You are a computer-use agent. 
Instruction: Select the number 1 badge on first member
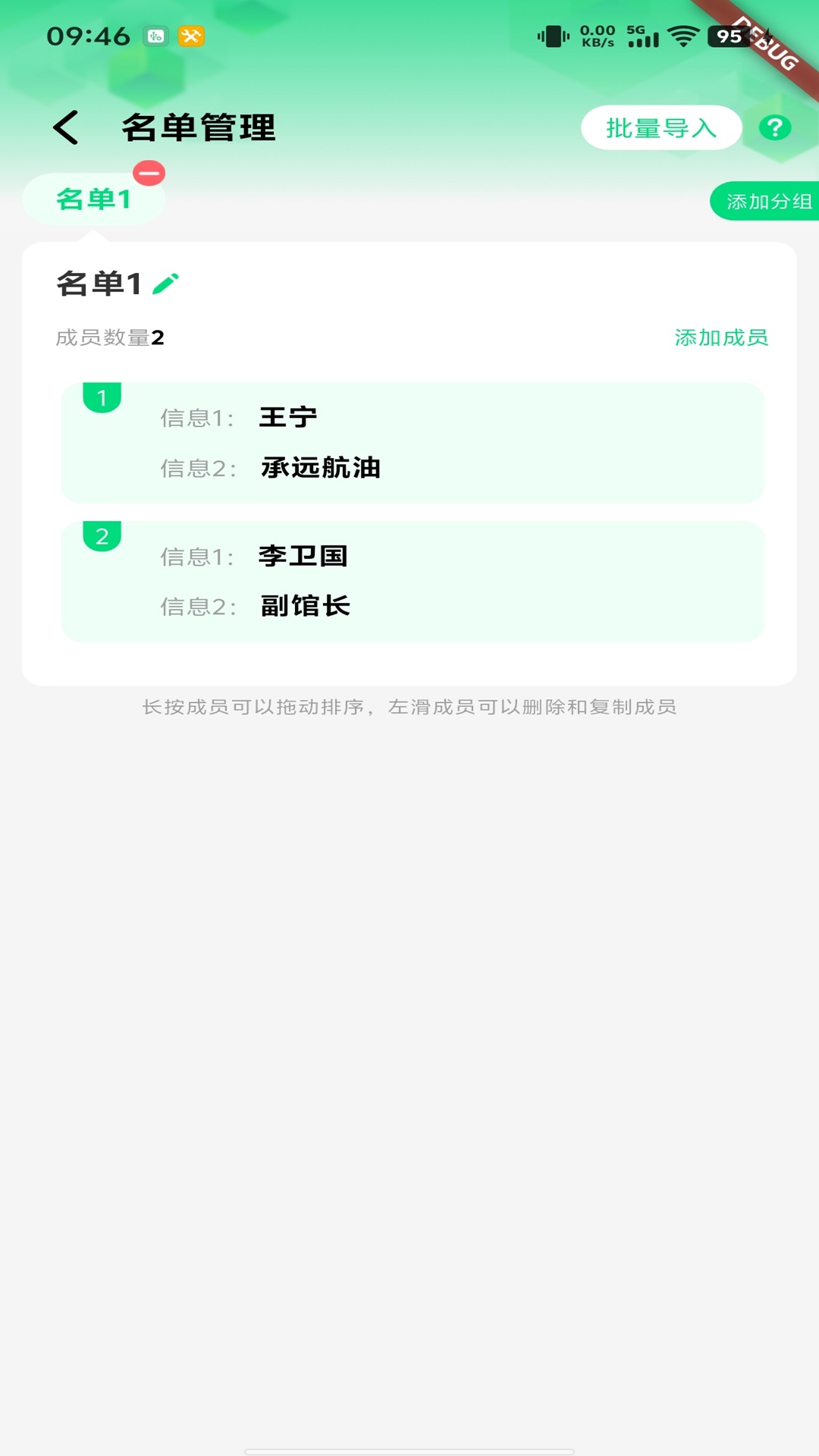pyautogui.click(x=102, y=397)
